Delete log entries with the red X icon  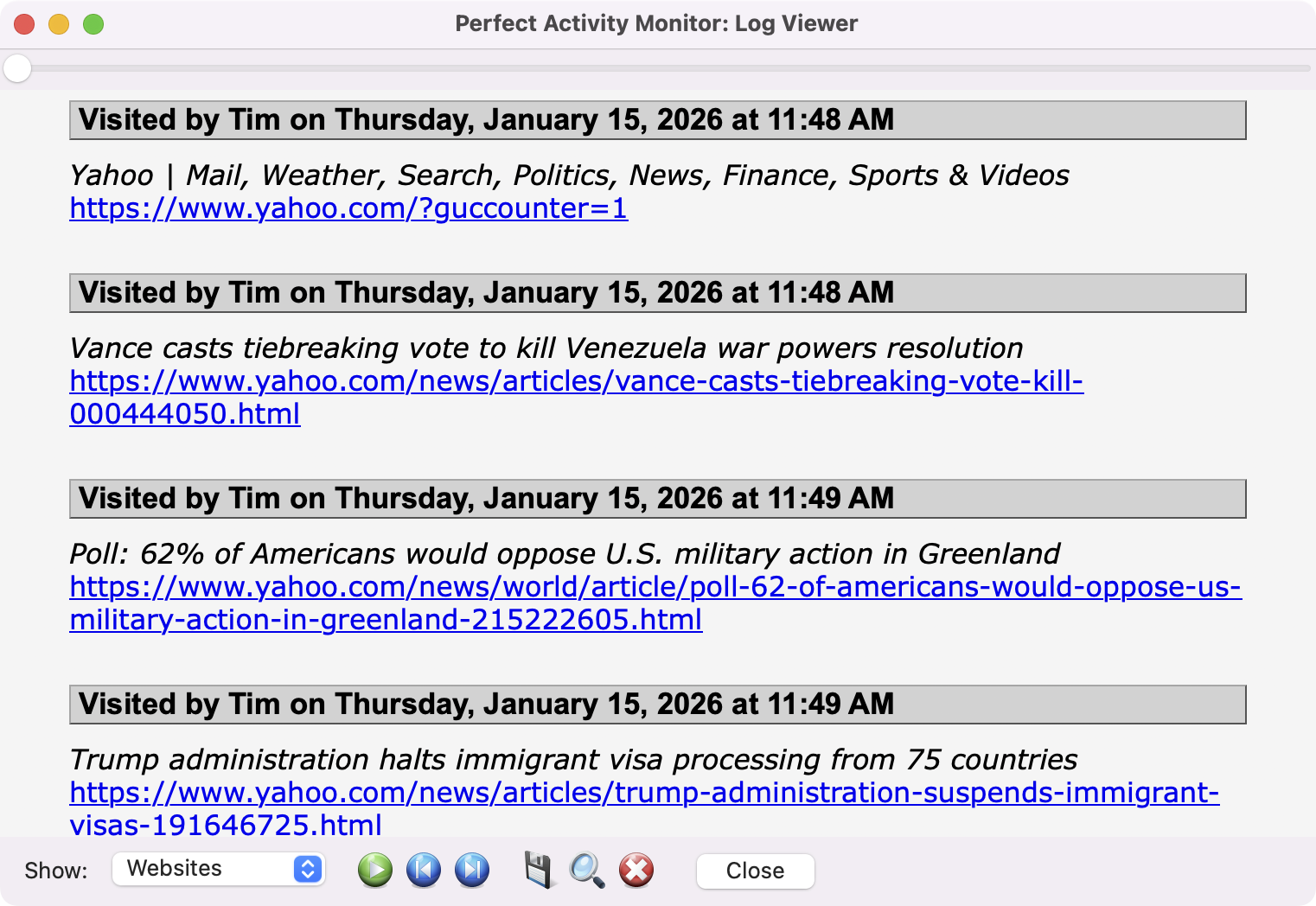click(636, 870)
